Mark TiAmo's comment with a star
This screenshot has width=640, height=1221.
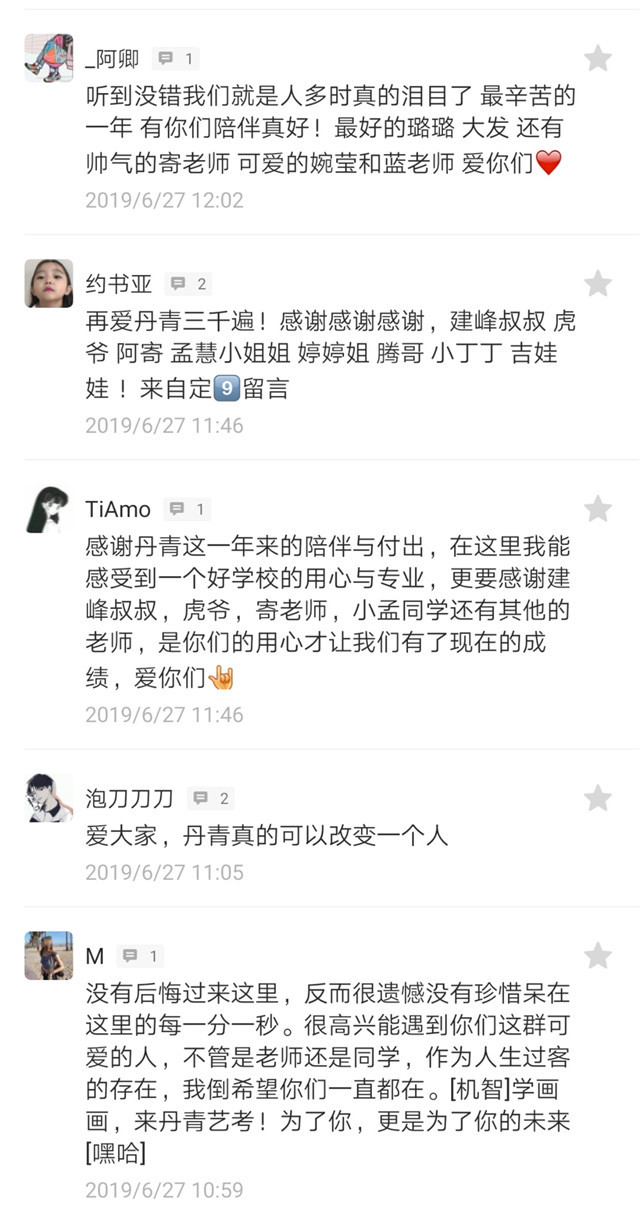click(597, 509)
